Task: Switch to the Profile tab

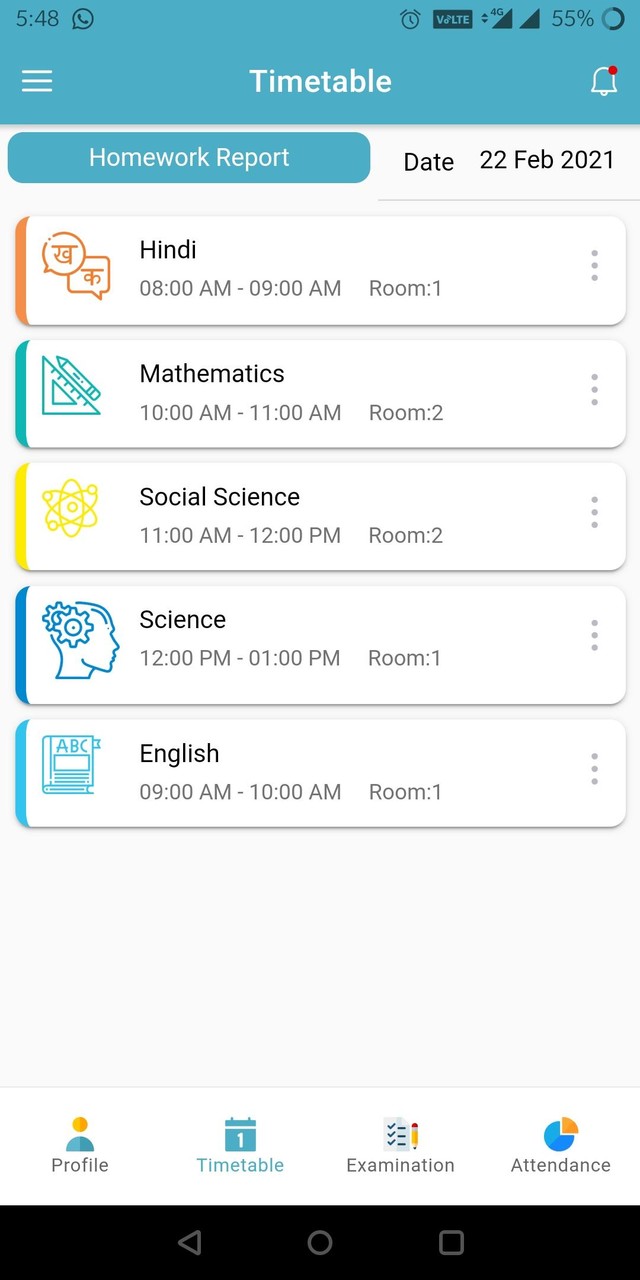Action: [x=80, y=1146]
